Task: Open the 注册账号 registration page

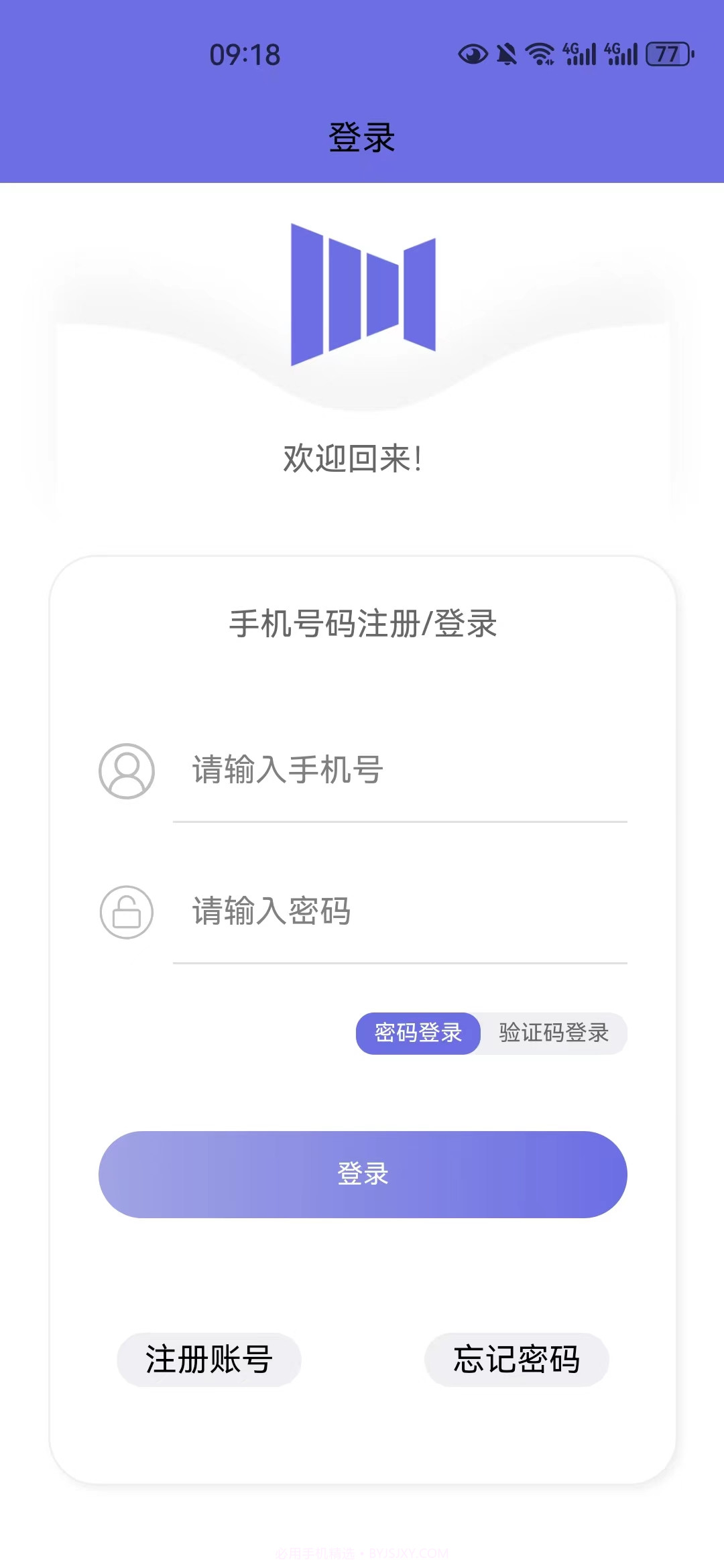Action: click(210, 1360)
